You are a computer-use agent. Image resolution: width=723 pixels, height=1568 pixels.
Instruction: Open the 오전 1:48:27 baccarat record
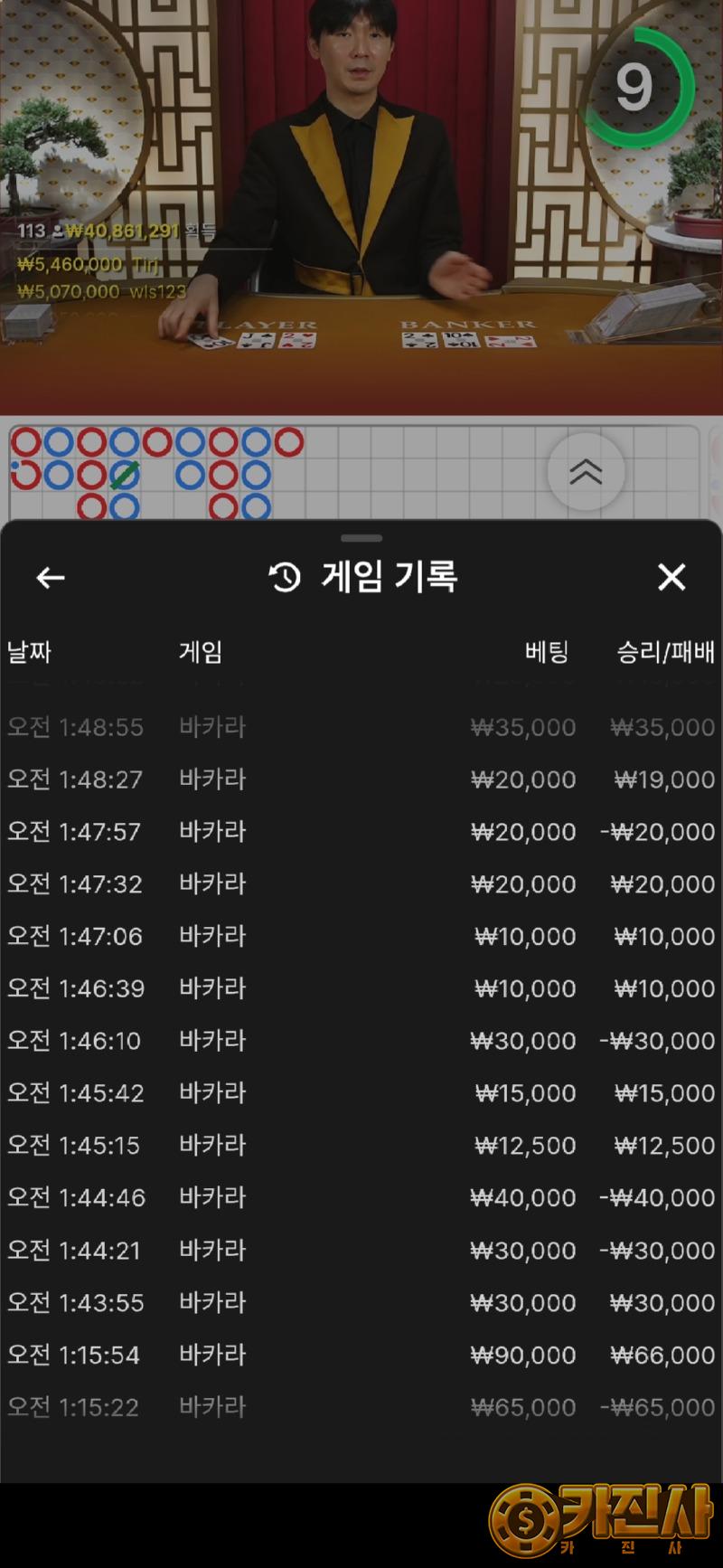(x=361, y=779)
